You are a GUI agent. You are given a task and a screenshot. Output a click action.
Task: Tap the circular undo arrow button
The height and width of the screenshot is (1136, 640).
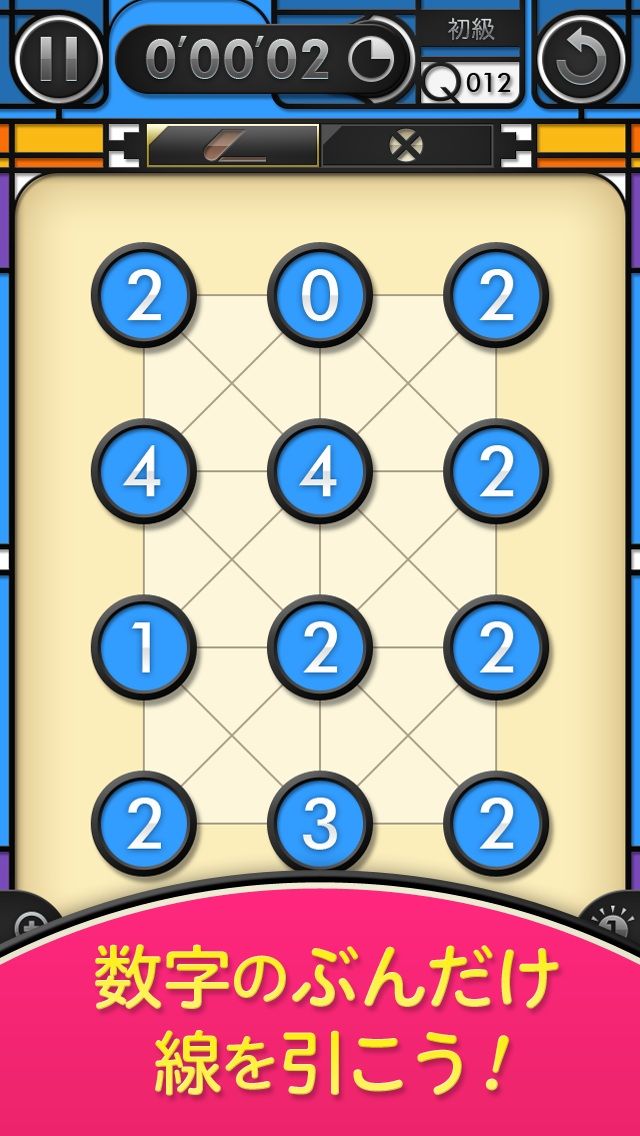coord(581,59)
